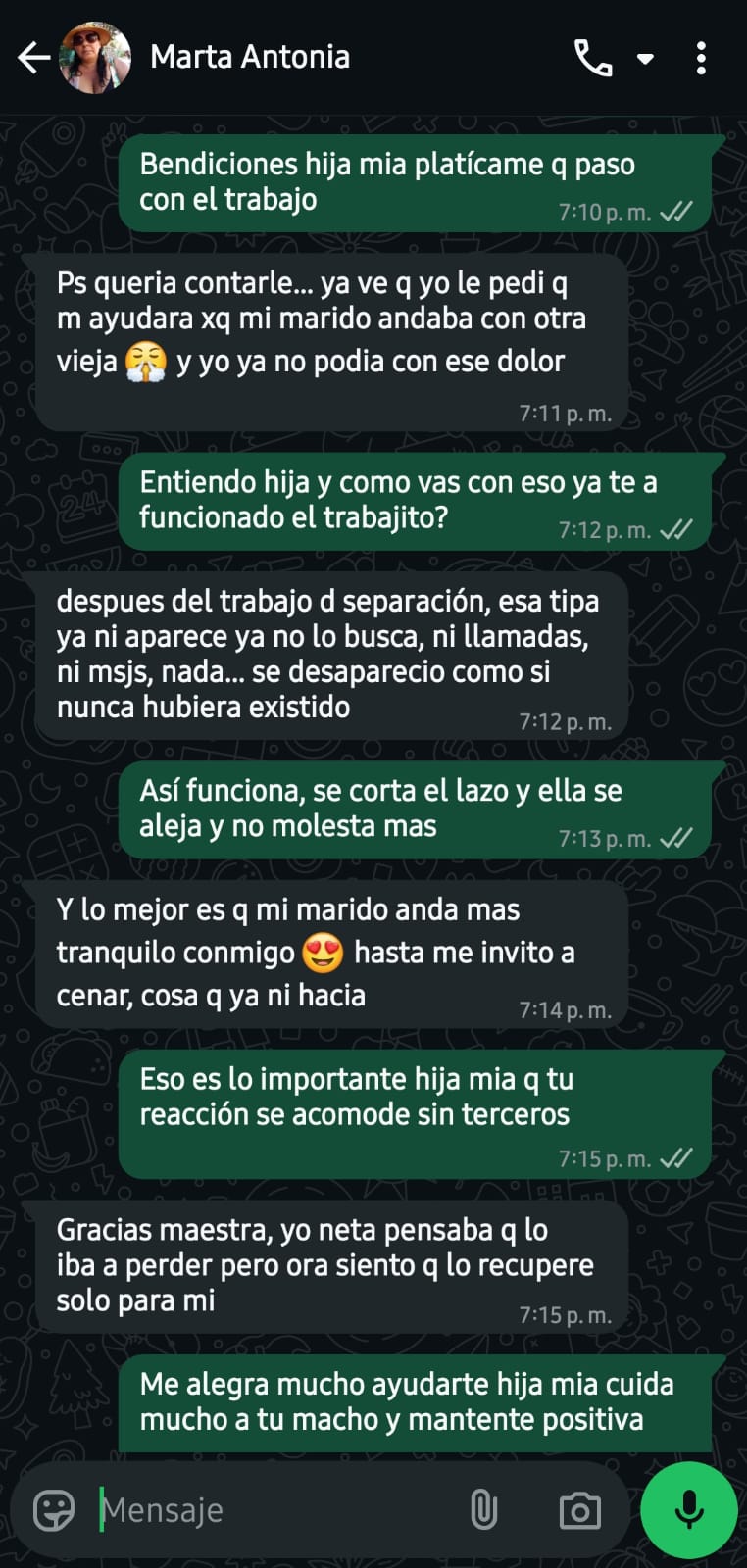This screenshot has height=1568, width=747.
Task: Start a voice call with Marta Antonia
Action: (593, 58)
